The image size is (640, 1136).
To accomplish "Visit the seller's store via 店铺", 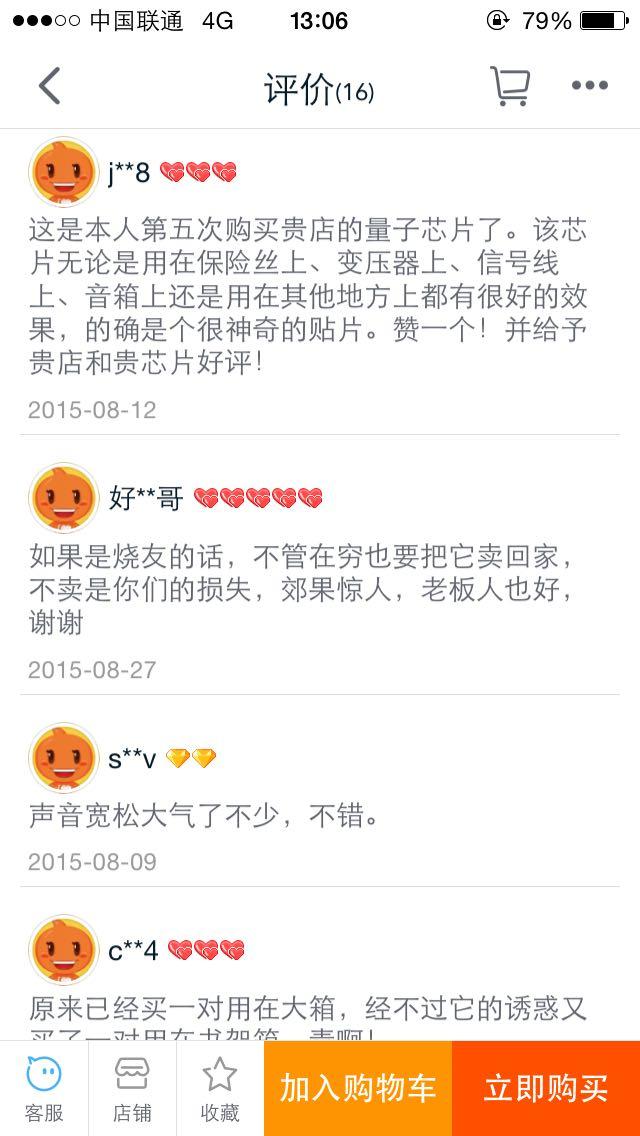I will (132, 1089).
